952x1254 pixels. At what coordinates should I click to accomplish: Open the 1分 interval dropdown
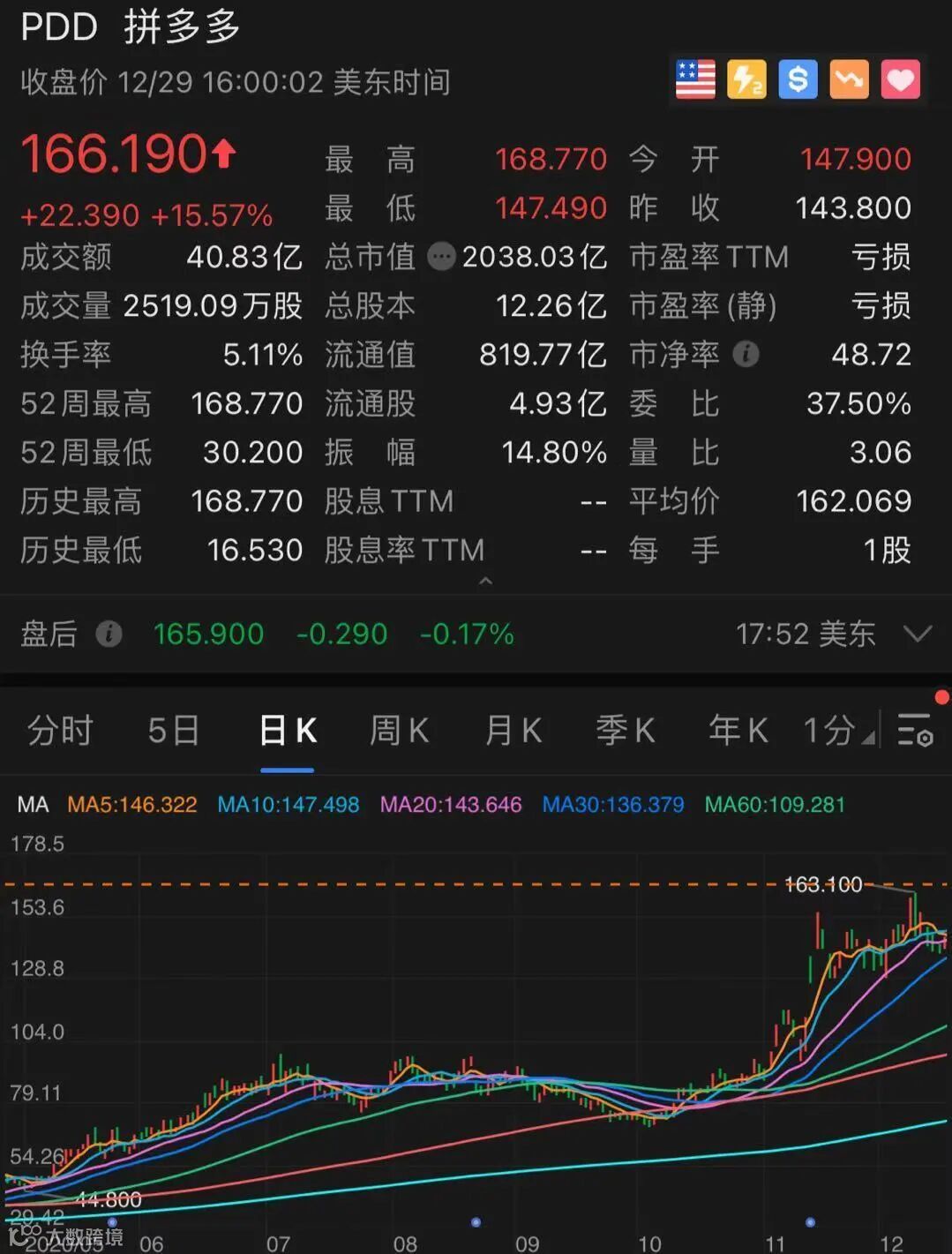(838, 731)
